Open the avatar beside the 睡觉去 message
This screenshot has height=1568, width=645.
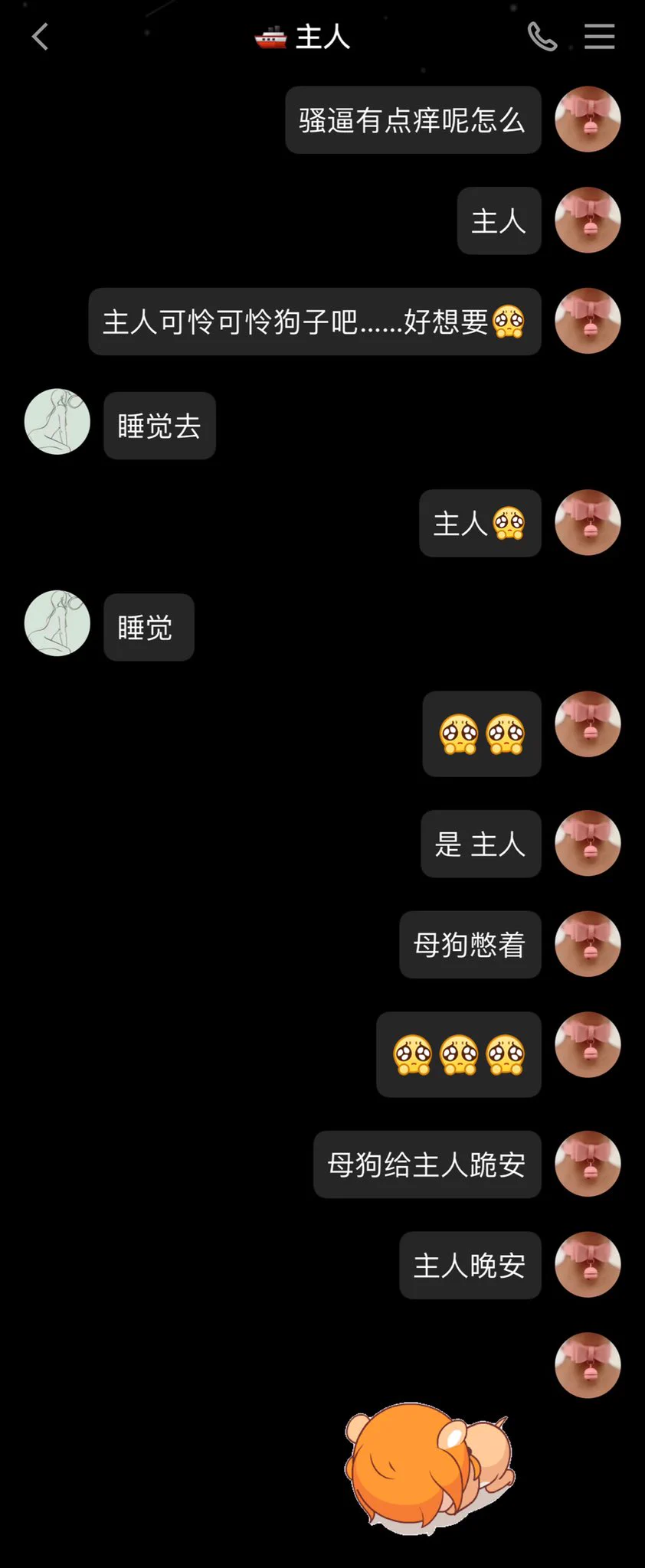(57, 422)
